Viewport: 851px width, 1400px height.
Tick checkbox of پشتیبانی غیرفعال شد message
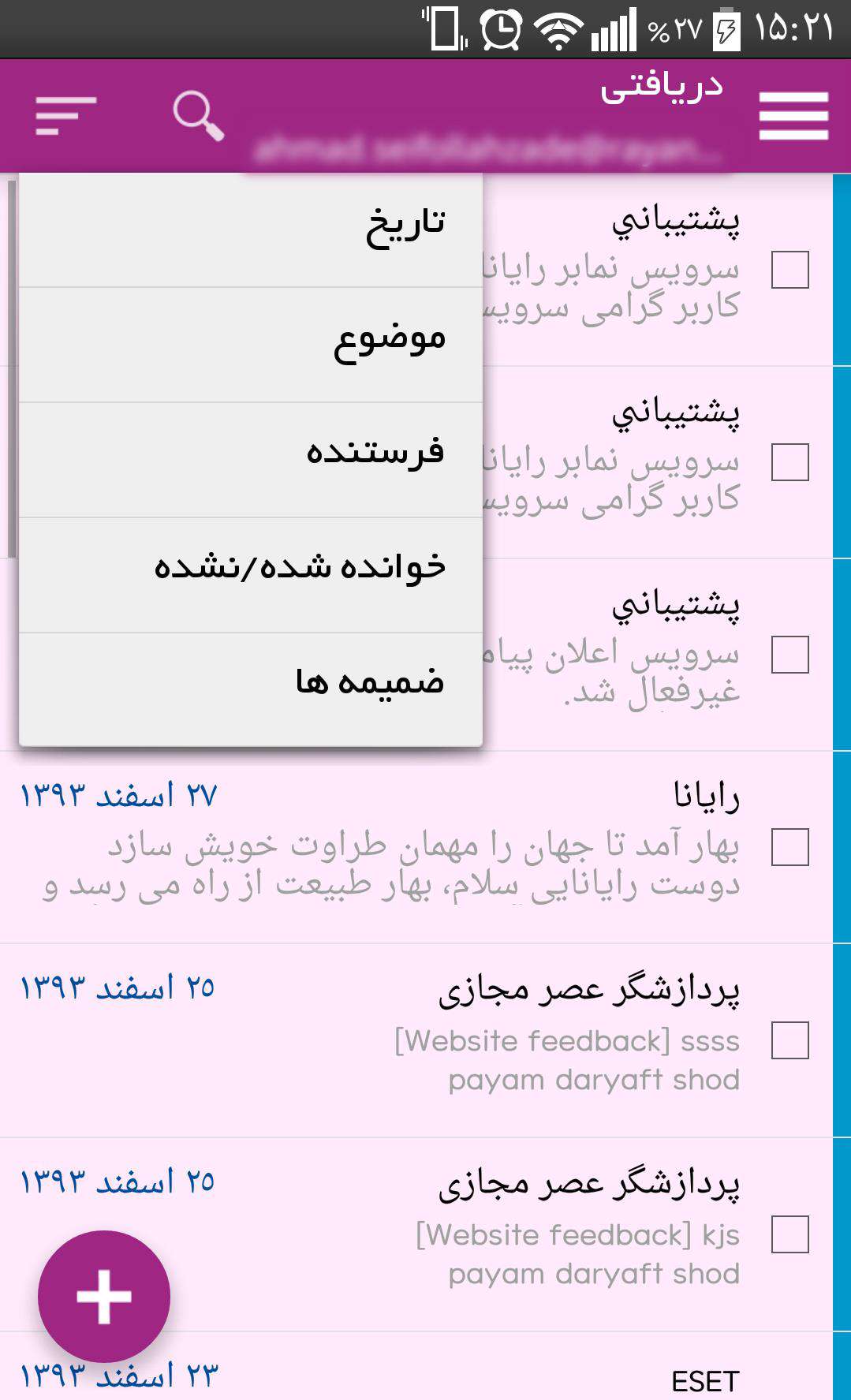point(789,655)
